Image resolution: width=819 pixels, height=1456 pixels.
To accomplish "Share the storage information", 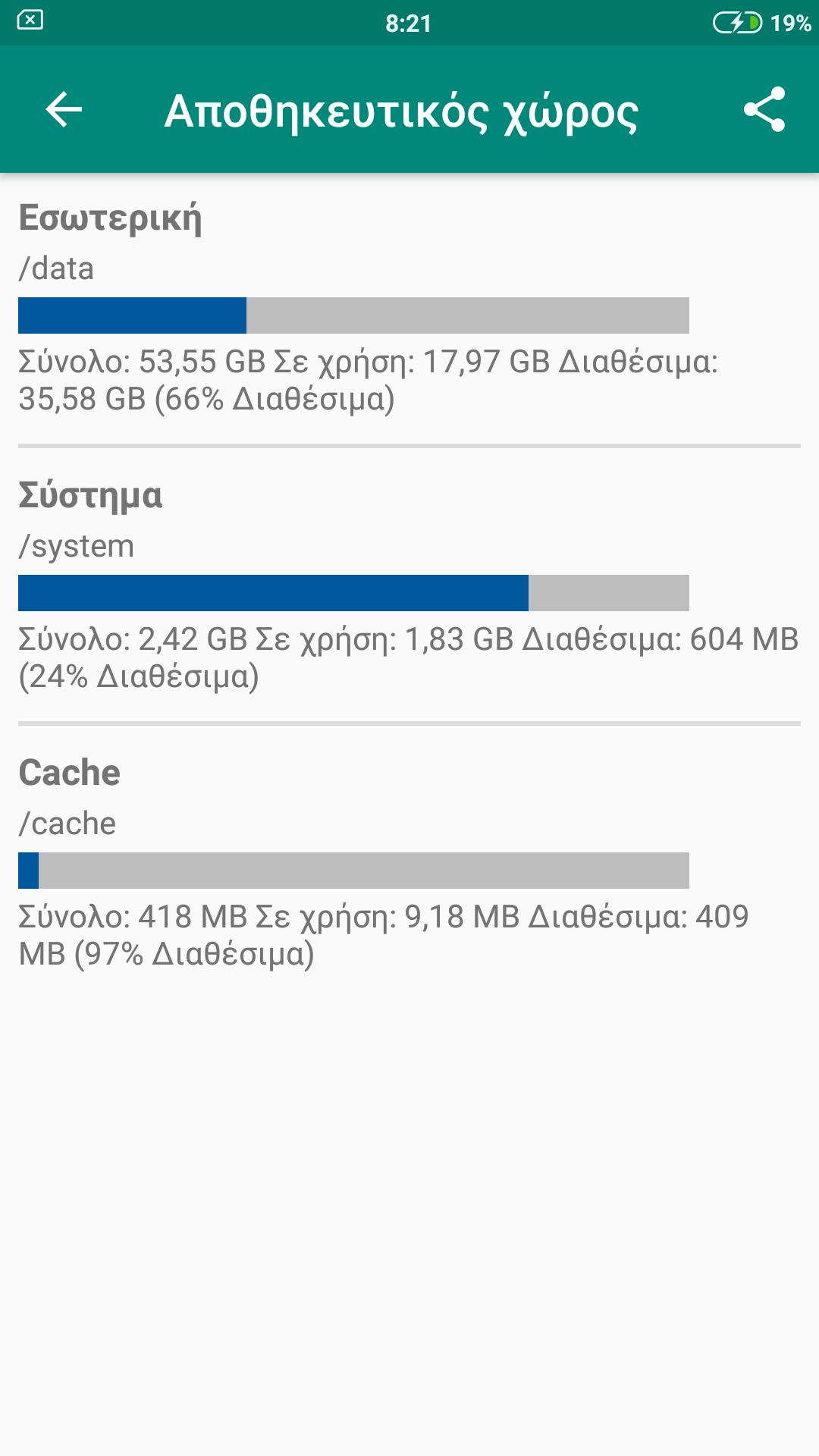I will coord(764,110).
